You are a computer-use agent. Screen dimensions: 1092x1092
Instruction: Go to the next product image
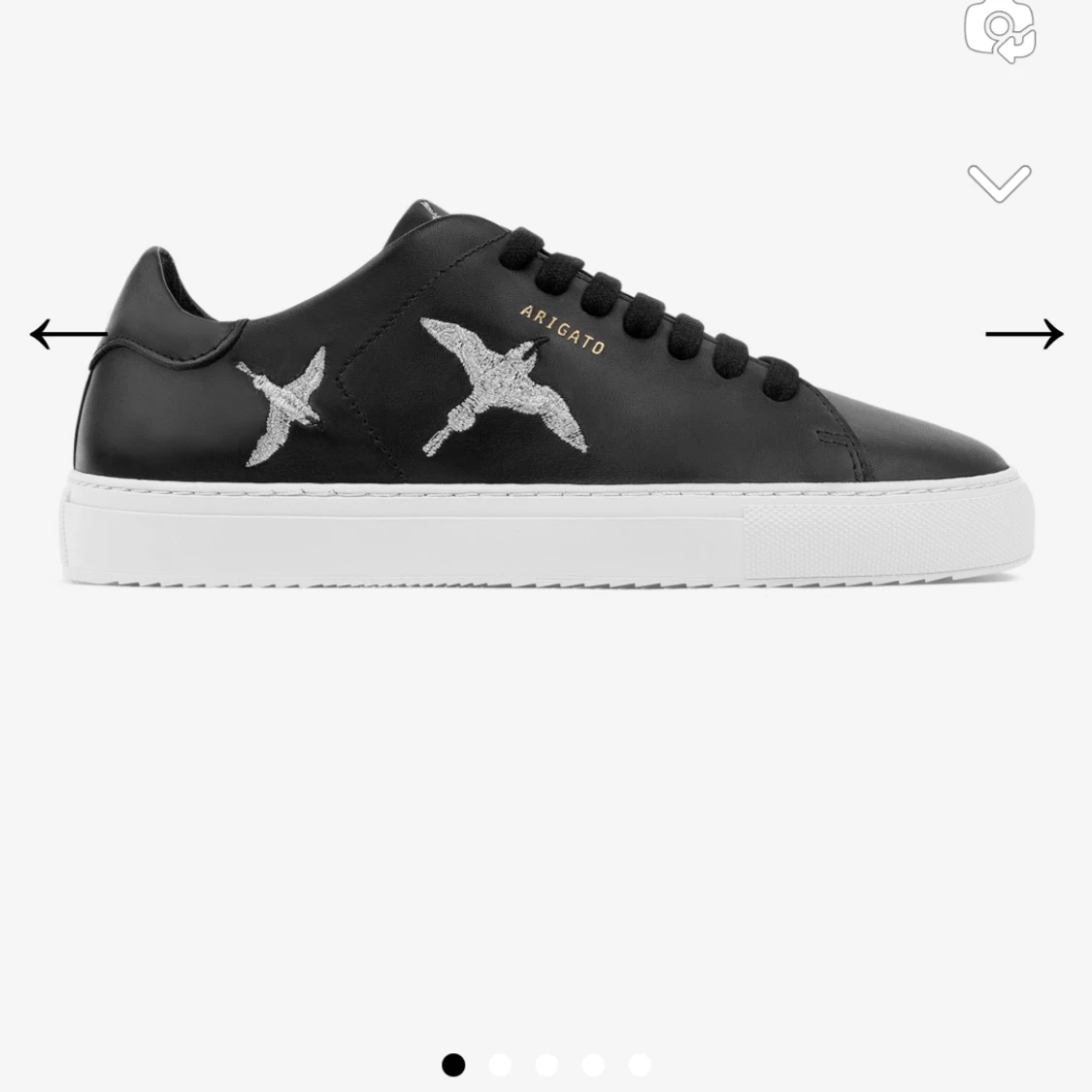tap(1024, 334)
